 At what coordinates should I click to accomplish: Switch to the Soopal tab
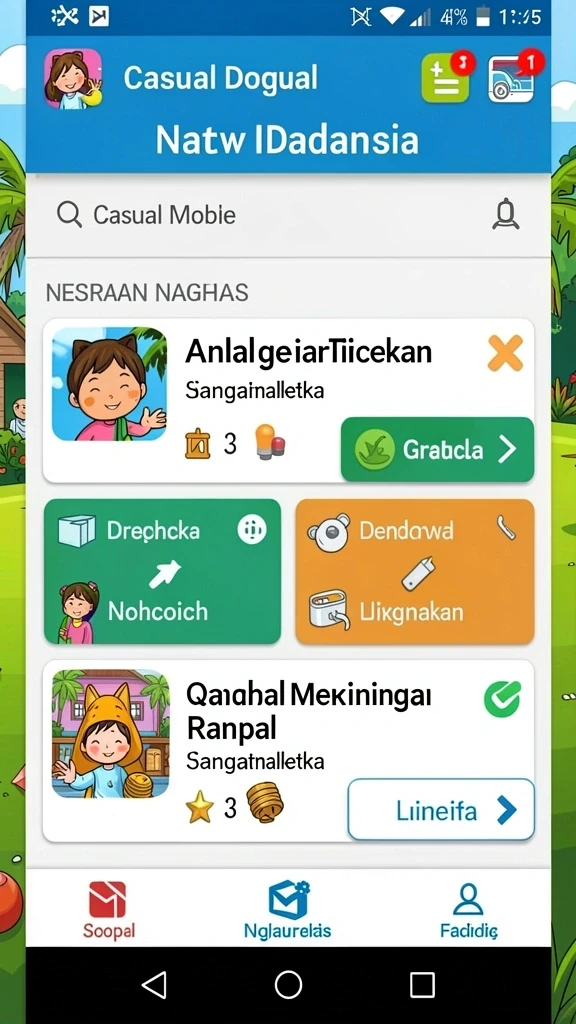[x=108, y=910]
